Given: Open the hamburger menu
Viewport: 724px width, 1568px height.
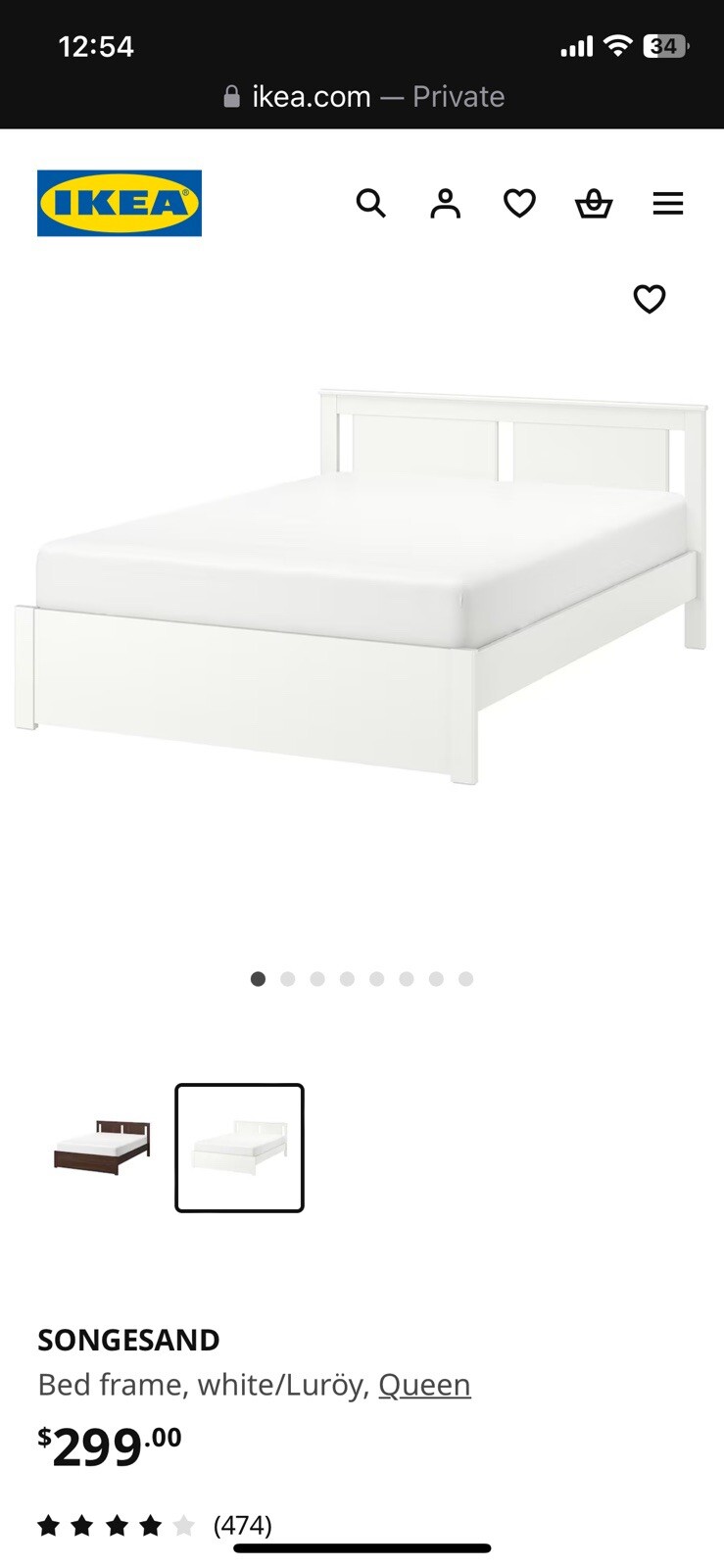Looking at the screenshot, I should click(x=668, y=204).
